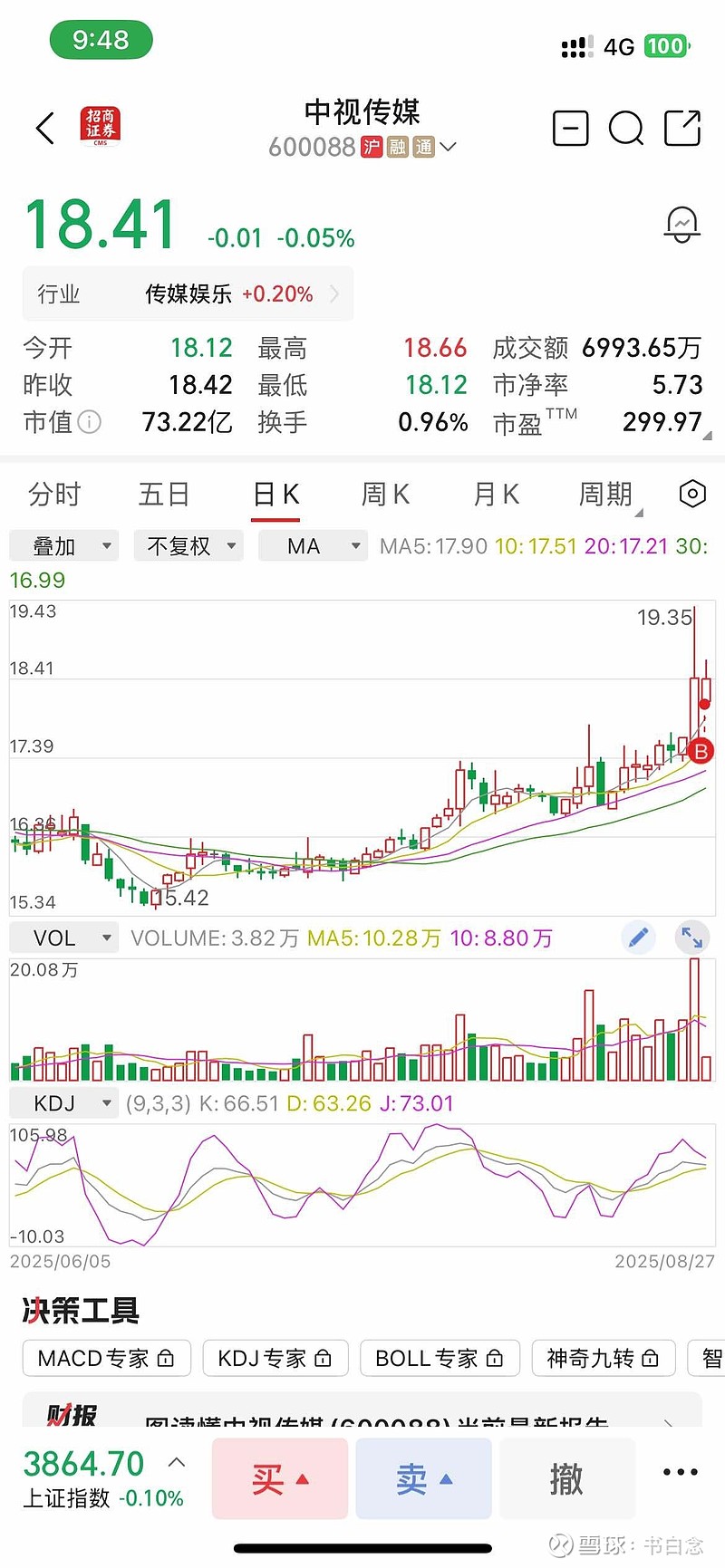Expand the chart to full screen
Viewport: 725px width, 1568px height.
(x=691, y=938)
